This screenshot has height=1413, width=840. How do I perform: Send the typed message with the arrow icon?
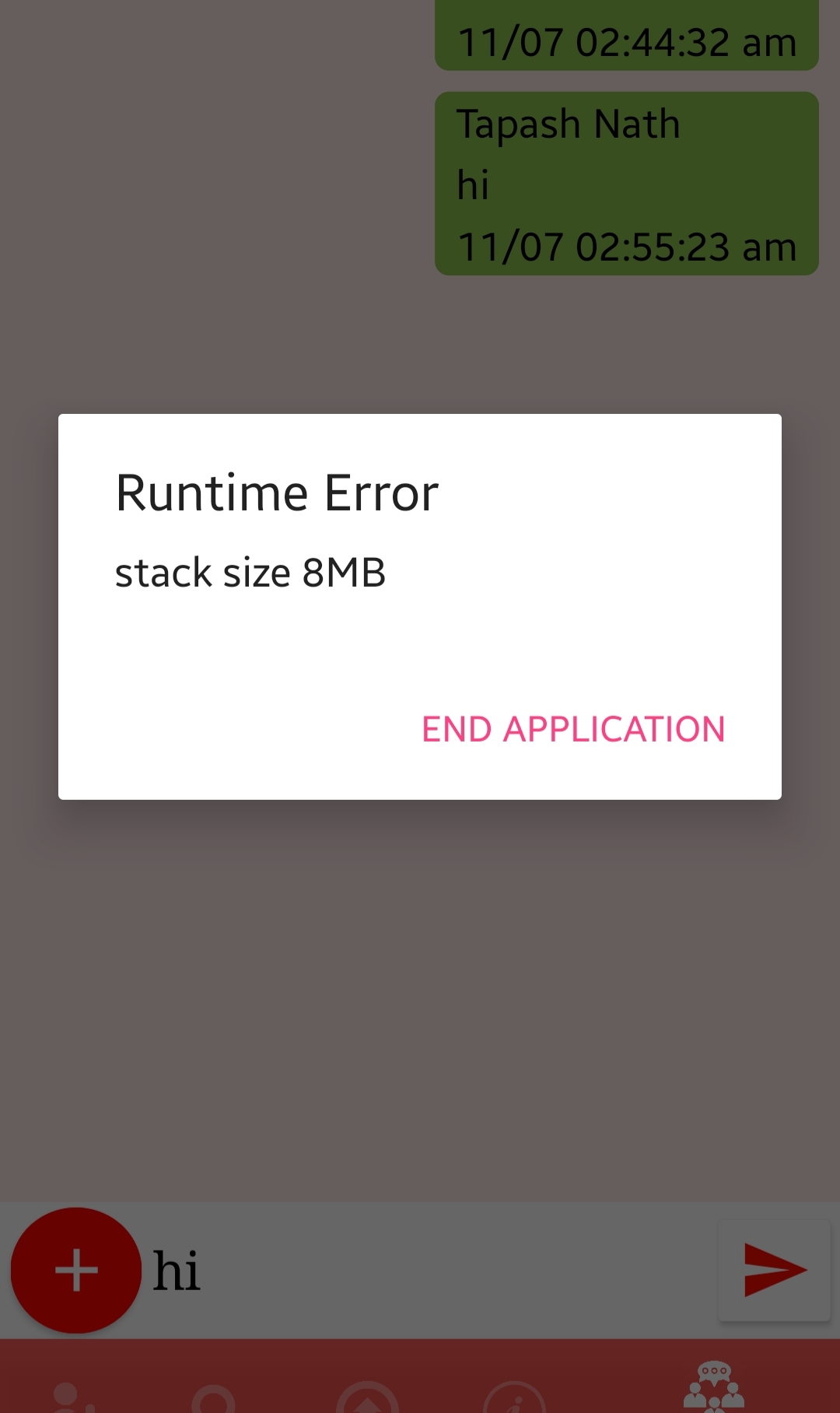[x=774, y=1270]
